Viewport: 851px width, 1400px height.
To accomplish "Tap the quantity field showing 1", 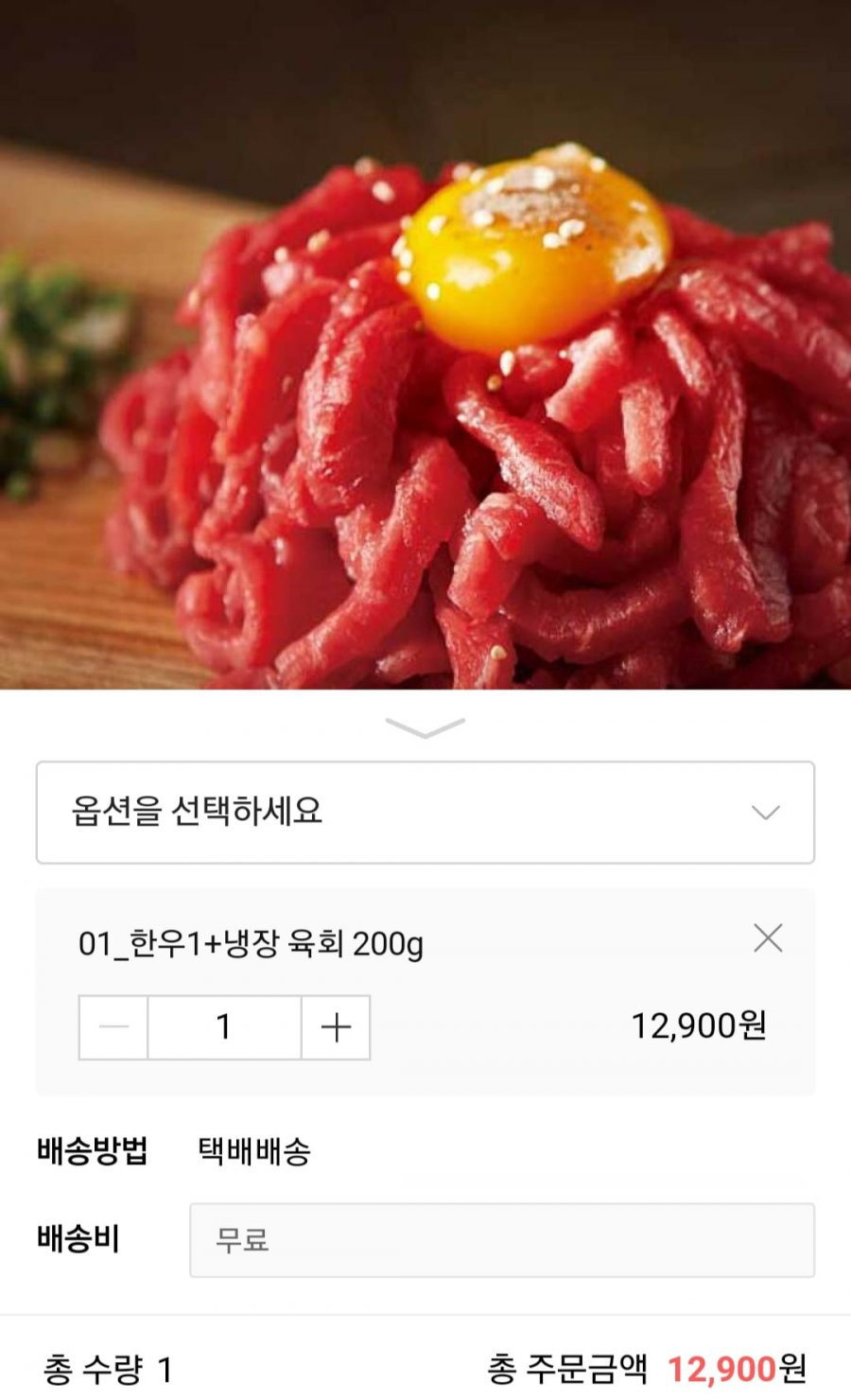I will tap(224, 1027).
